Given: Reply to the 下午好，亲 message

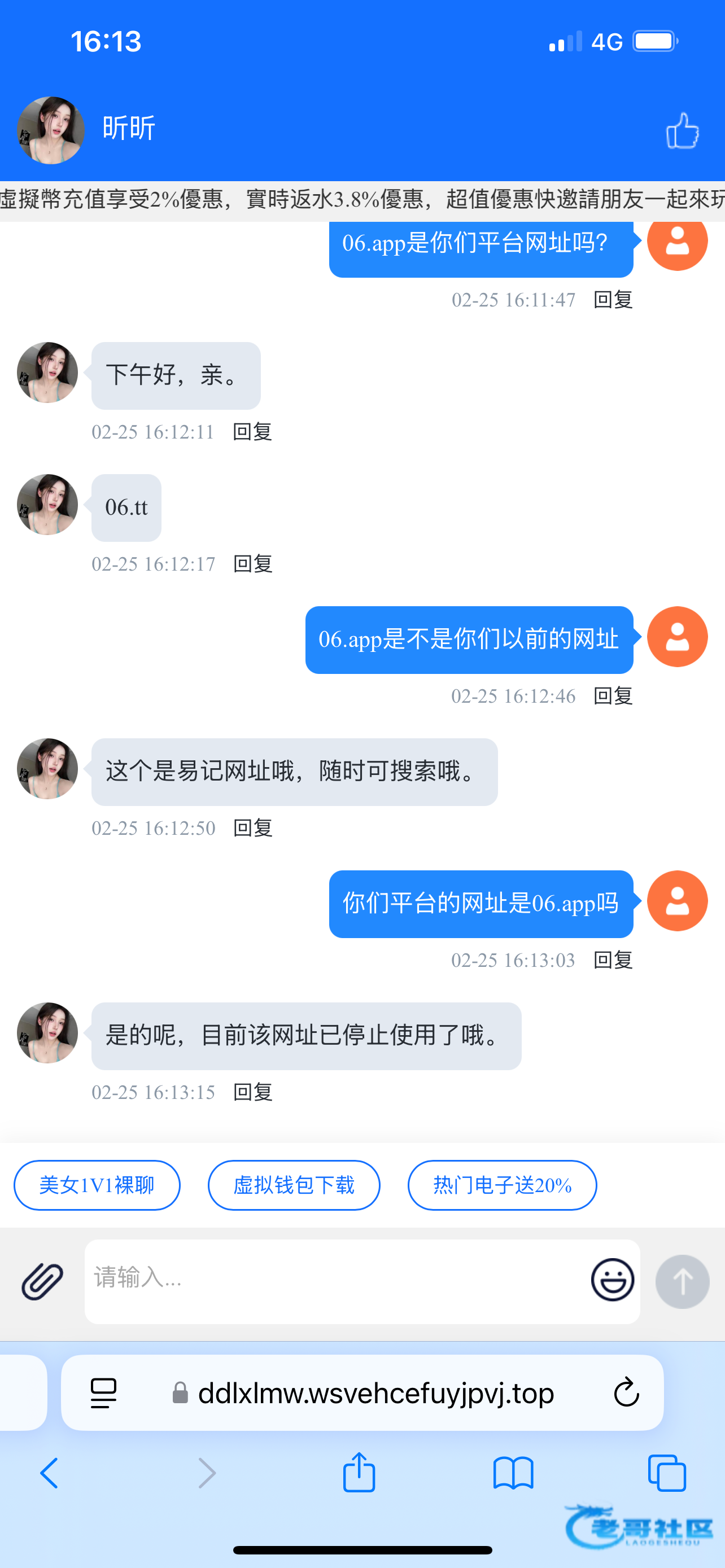Looking at the screenshot, I should tap(252, 432).
